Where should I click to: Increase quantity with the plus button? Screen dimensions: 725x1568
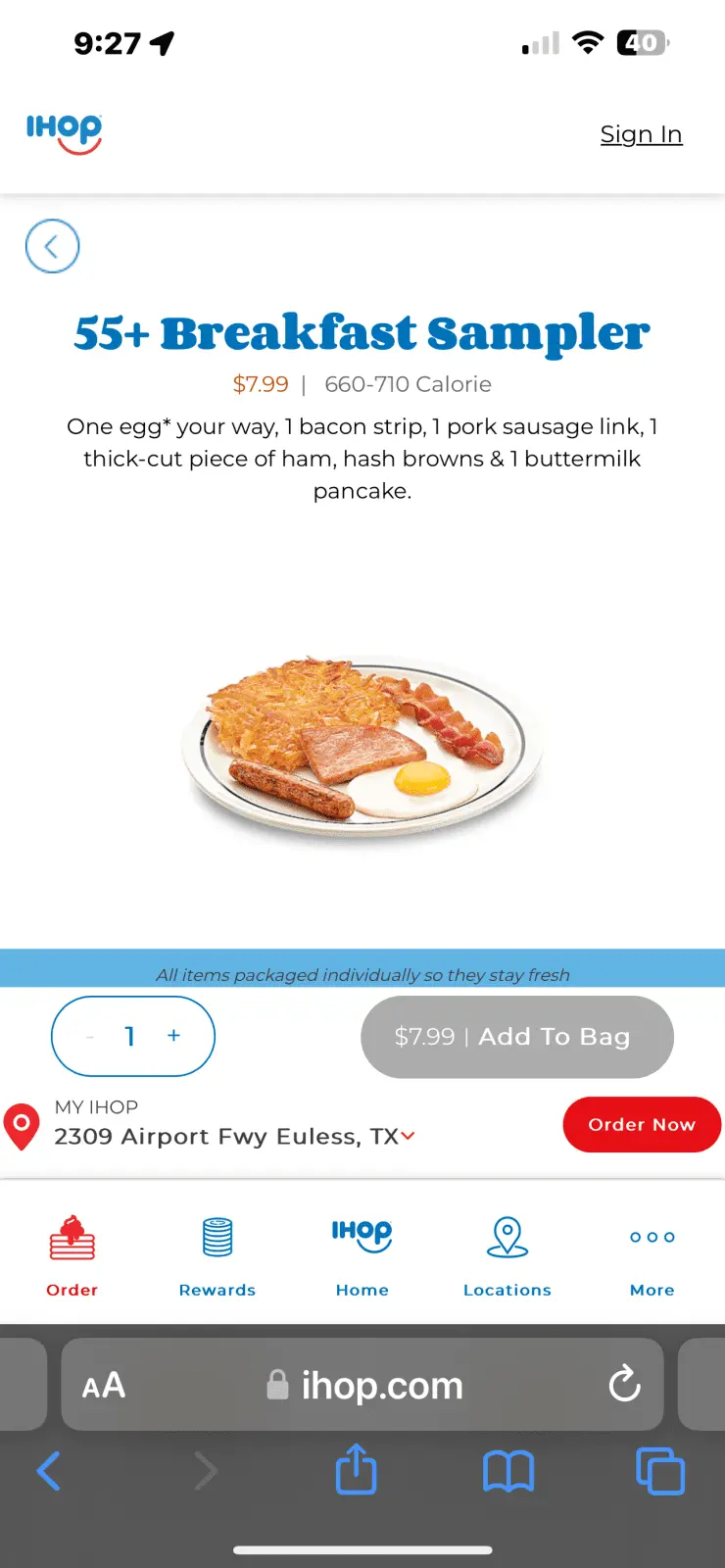point(173,1036)
